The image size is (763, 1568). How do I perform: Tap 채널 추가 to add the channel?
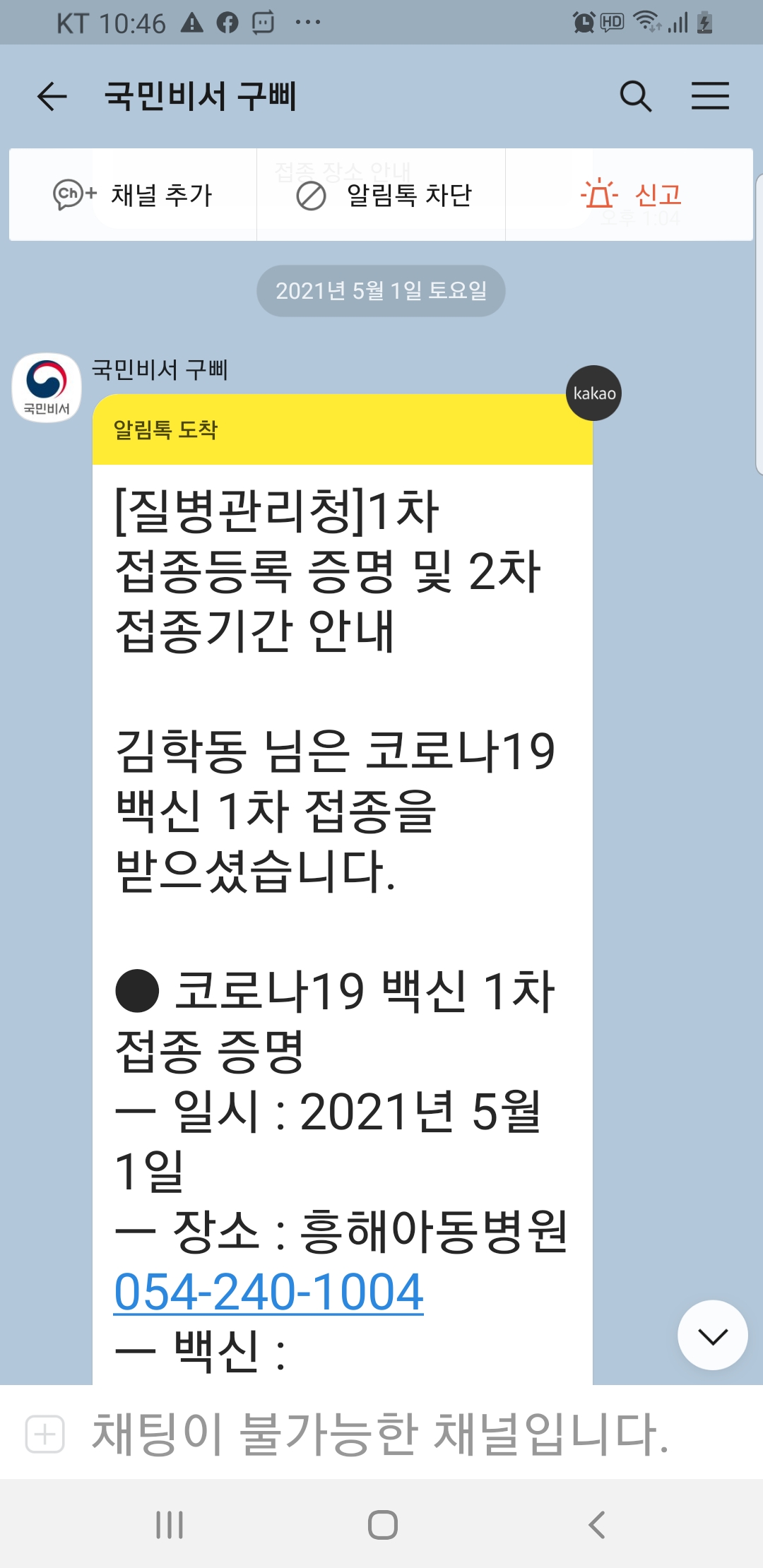pyautogui.click(x=133, y=195)
